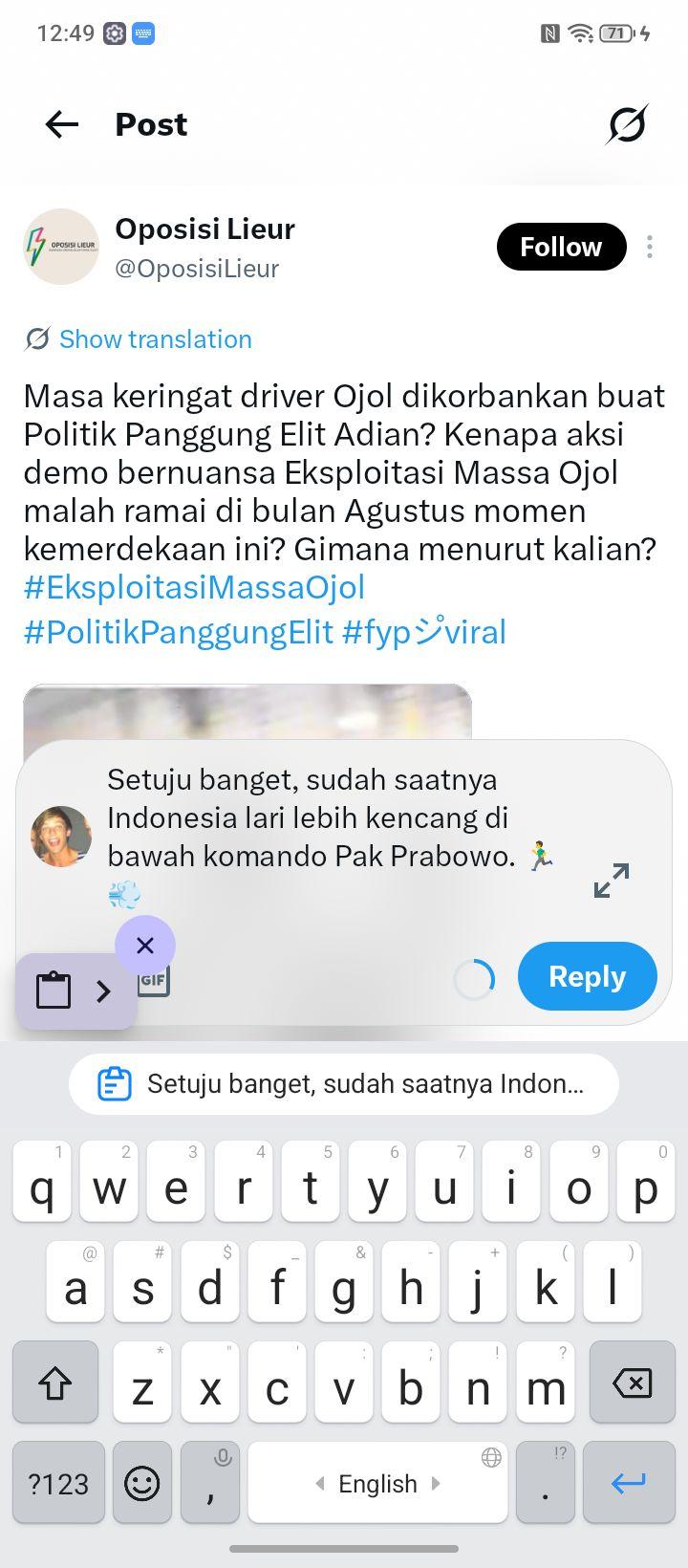Go back using the arrow icon

(x=62, y=124)
